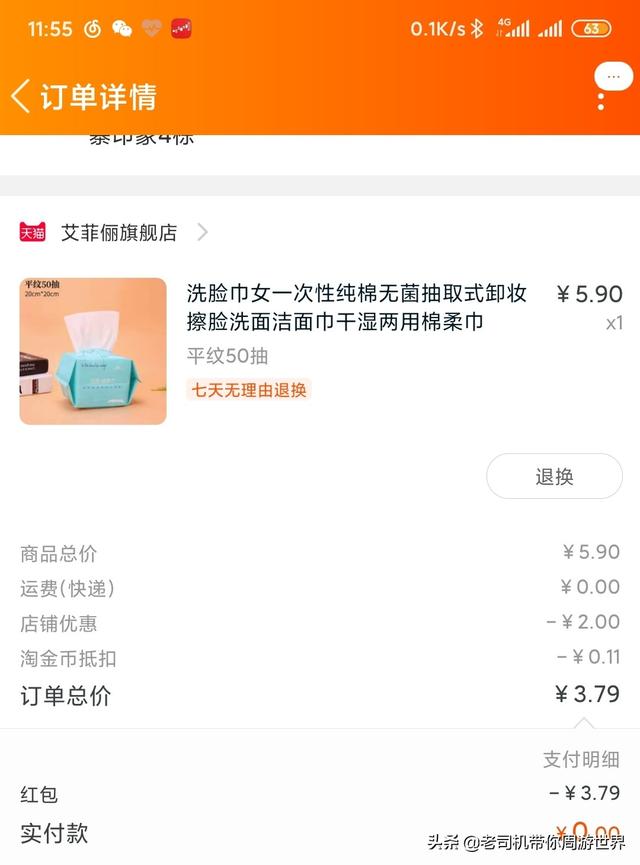
Task: Open the 洗脸巾 product image
Action: pyautogui.click(x=93, y=351)
